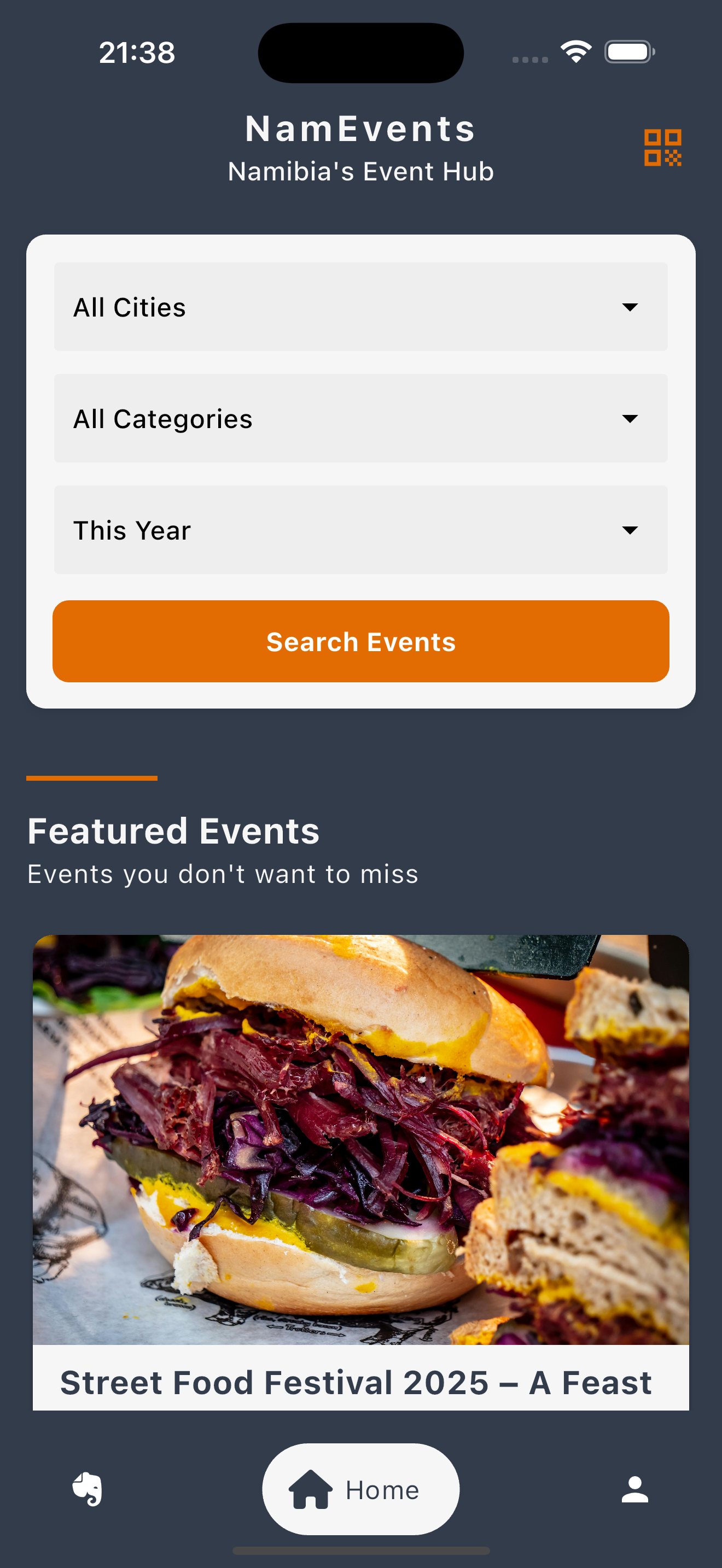Viewport: 722px width, 1568px height.
Task: Tap the home indicator bar at screen bottom
Action: click(361, 1551)
